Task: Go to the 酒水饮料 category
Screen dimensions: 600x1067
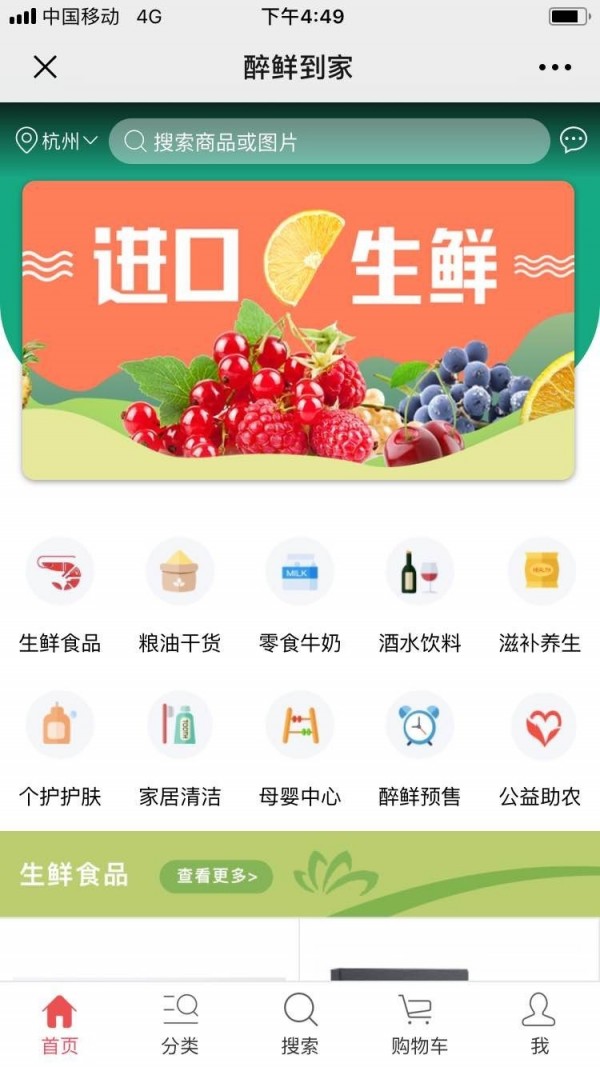Action: [x=420, y=594]
